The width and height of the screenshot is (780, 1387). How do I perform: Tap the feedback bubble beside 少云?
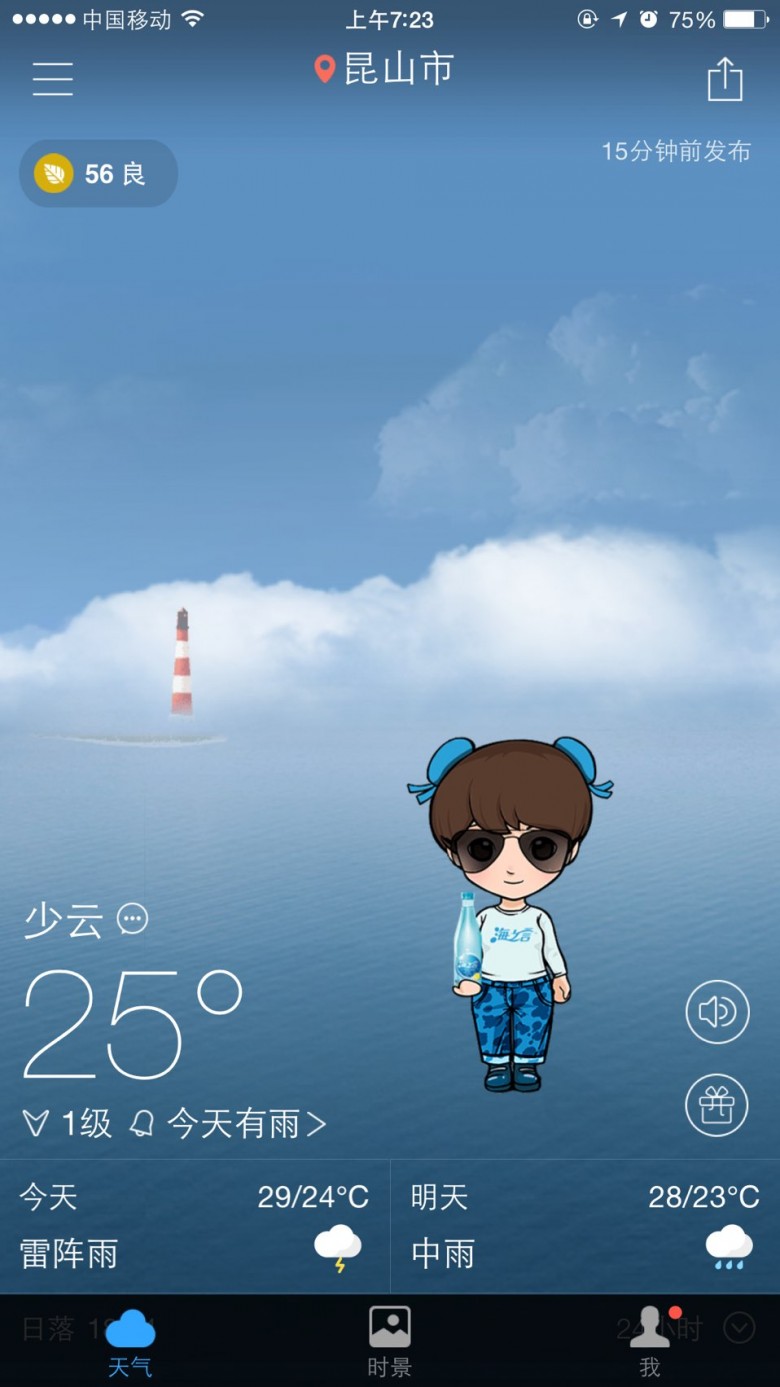pos(133,918)
